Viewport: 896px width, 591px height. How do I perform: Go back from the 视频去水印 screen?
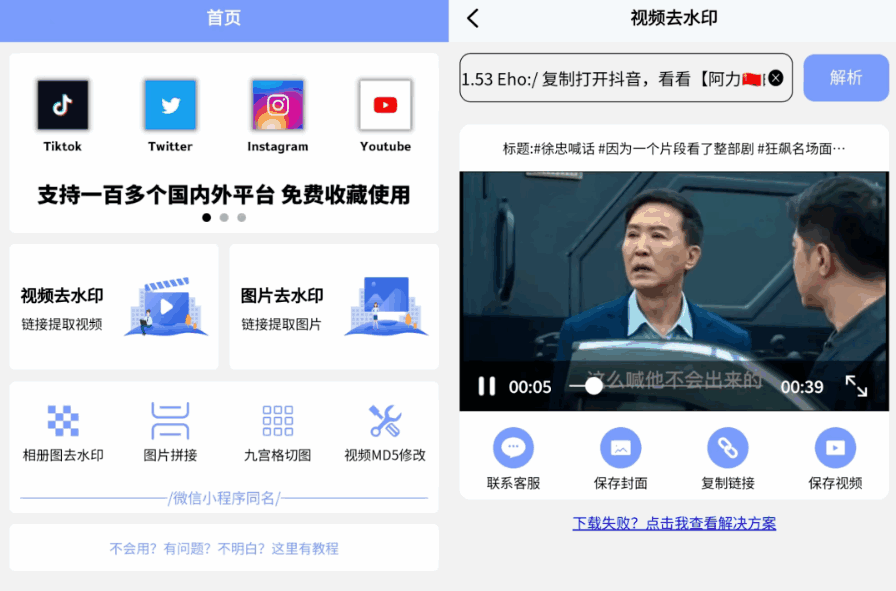[x=473, y=18]
